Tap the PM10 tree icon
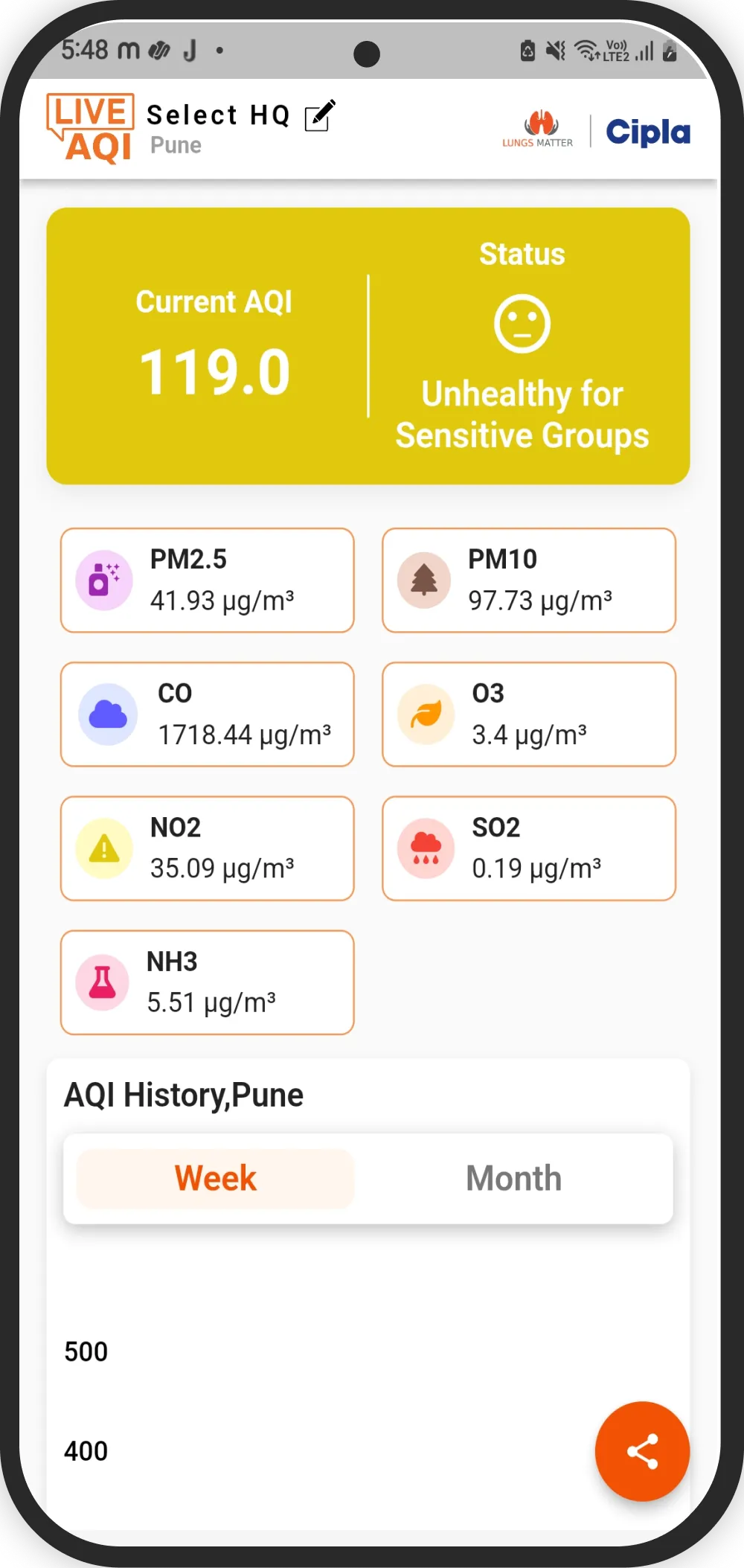 [x=424, y=580]
